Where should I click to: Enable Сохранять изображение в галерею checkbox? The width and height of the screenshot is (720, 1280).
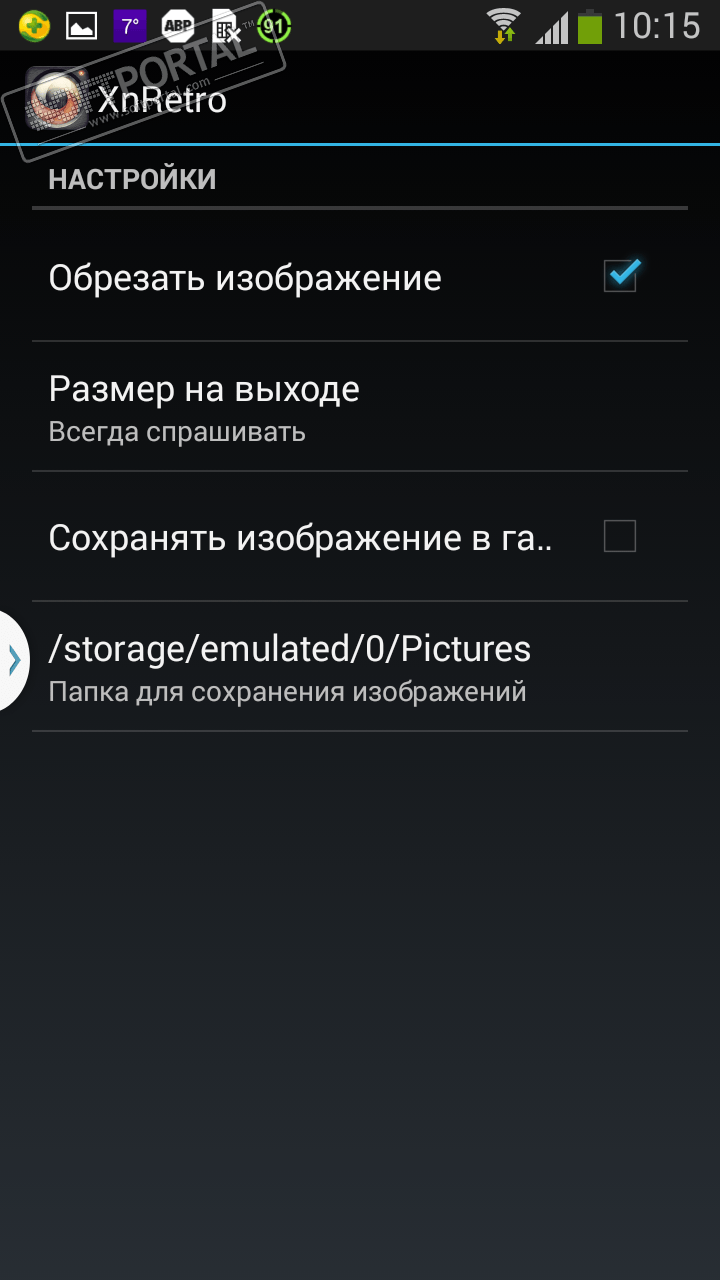[x=620, y=537]
